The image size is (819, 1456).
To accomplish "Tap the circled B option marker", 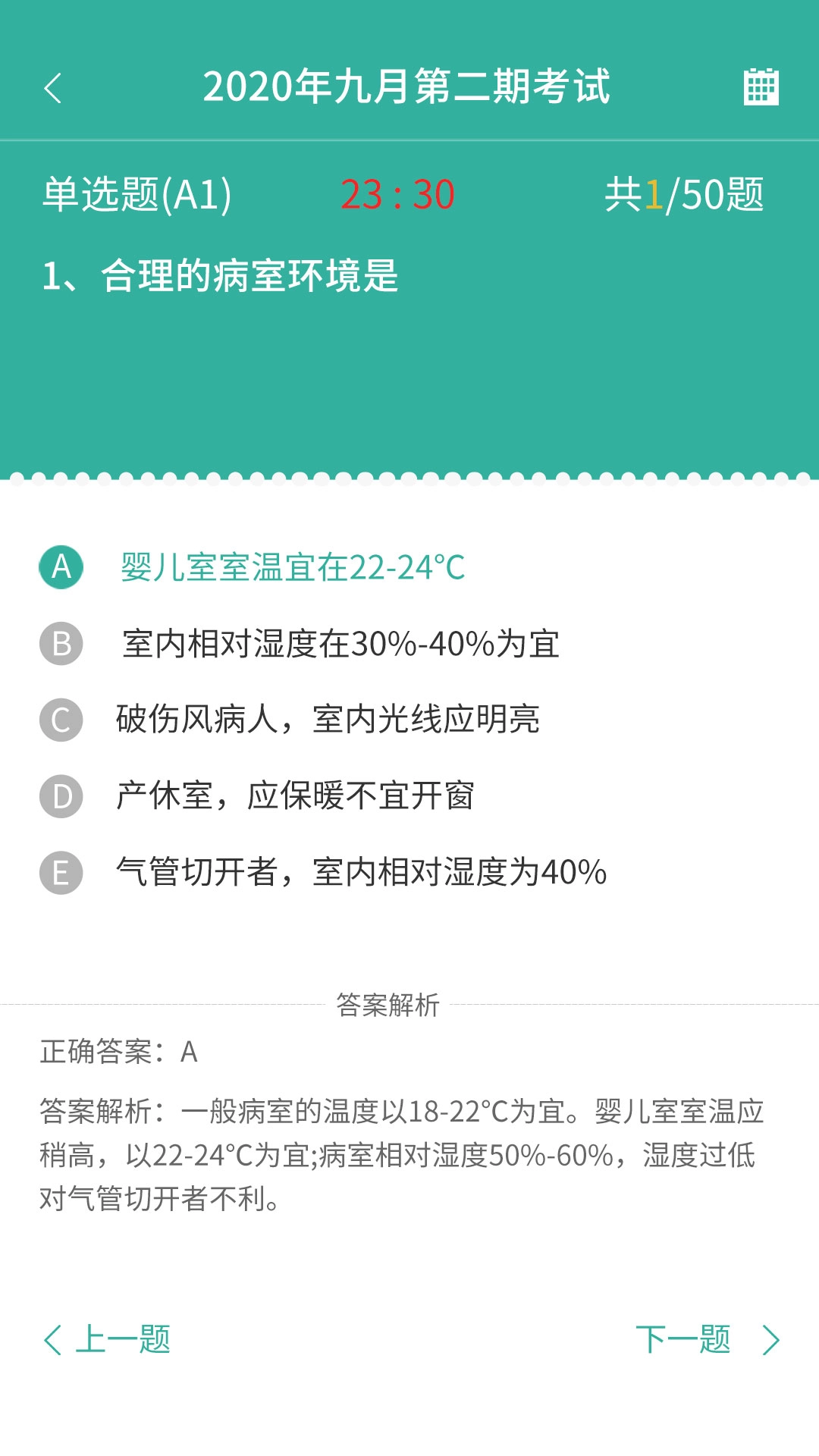I will [x=61, y=643].
